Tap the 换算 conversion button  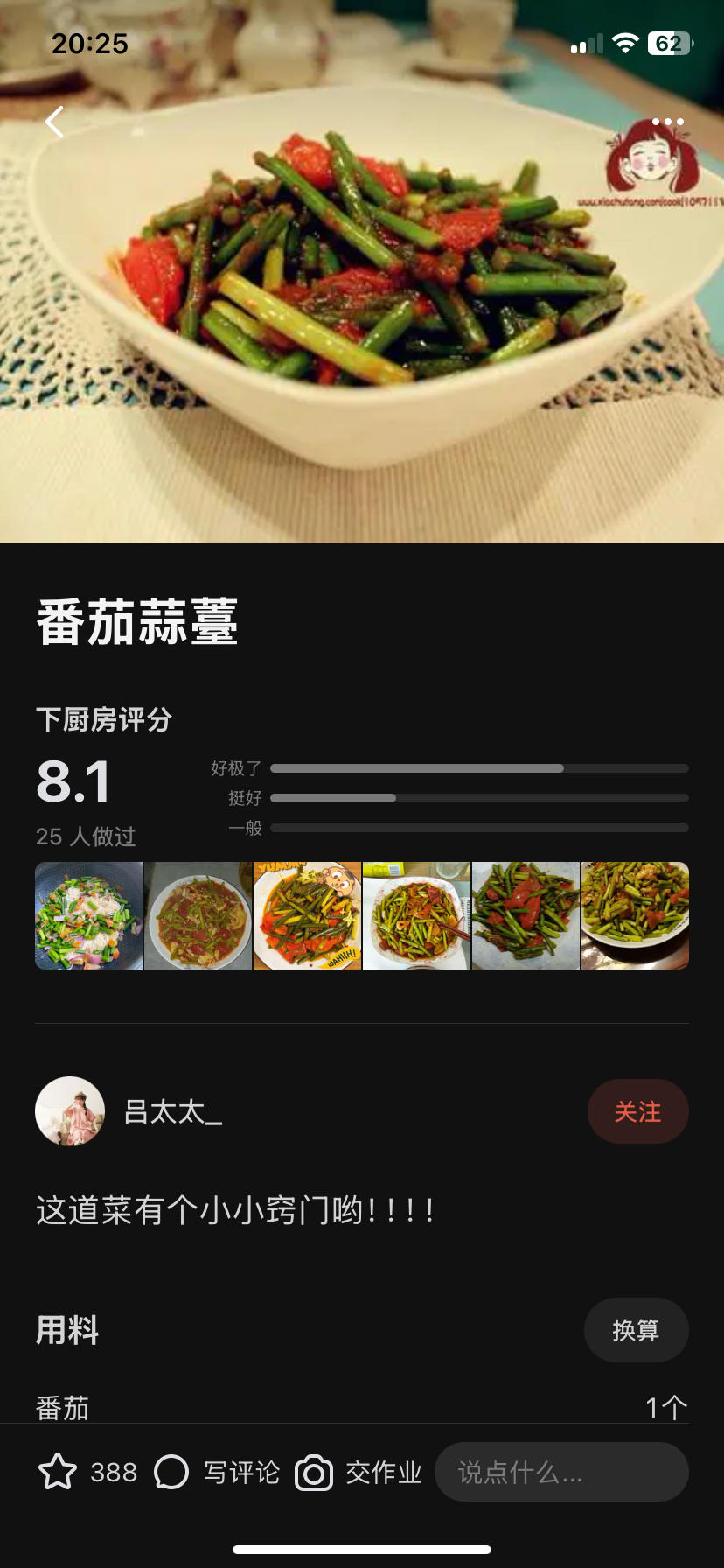[x=636, y=1330]
